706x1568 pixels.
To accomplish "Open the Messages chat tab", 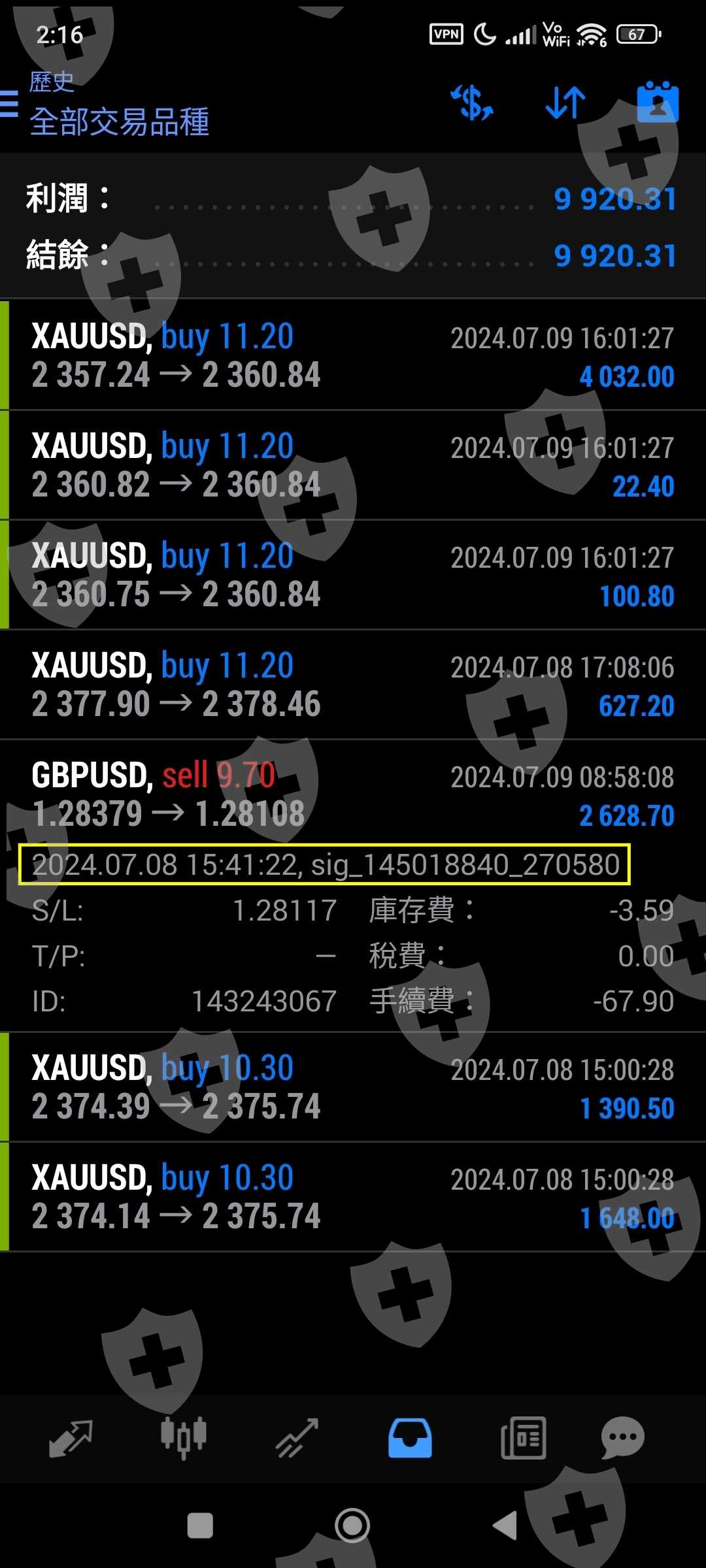I will (622, 1438).
